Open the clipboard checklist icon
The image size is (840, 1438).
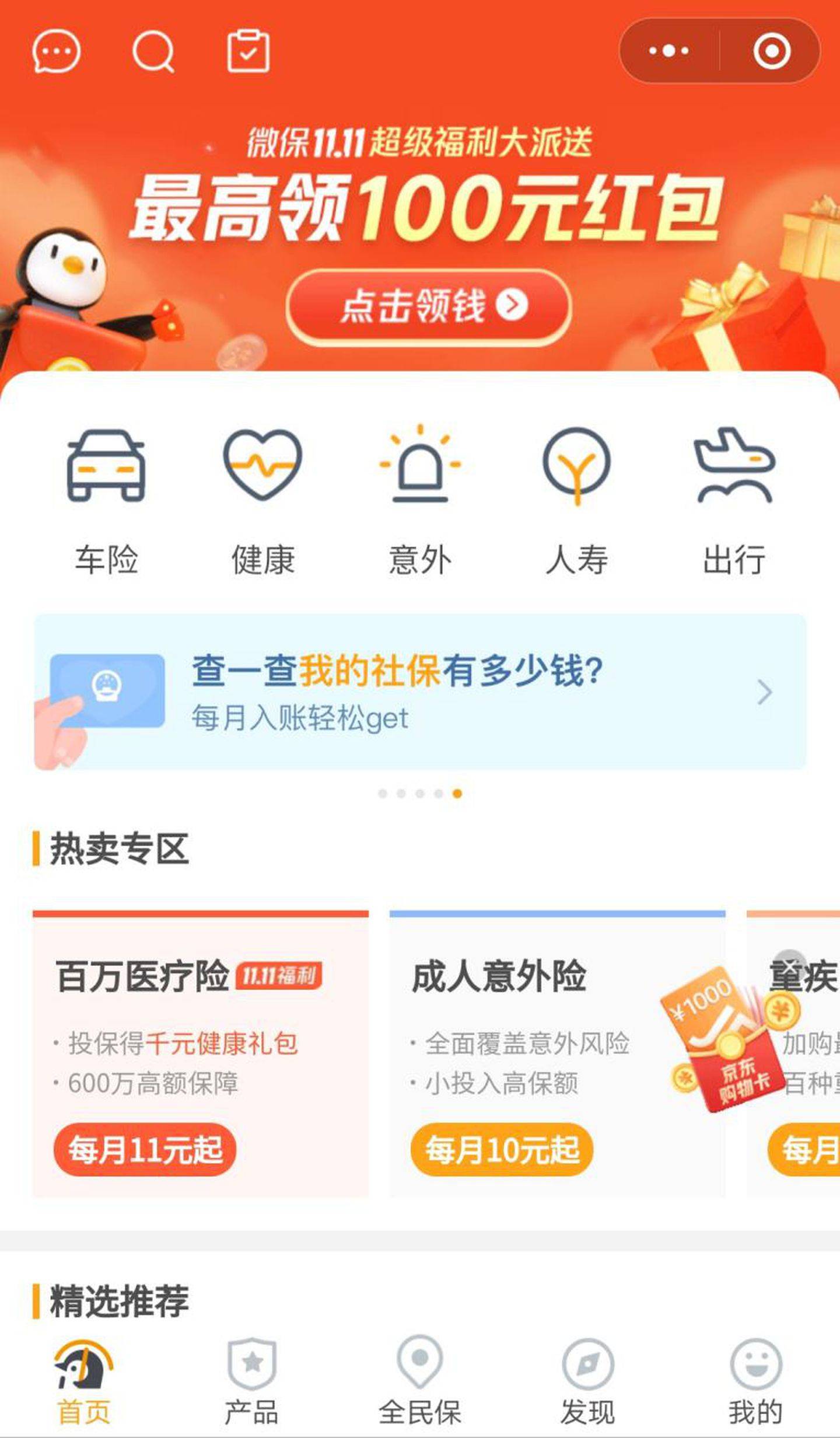249,51
